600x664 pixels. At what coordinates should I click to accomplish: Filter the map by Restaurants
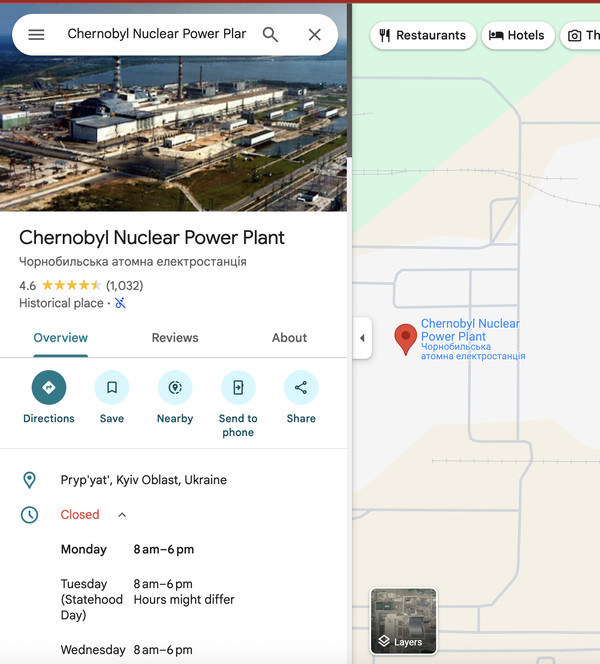click(x=422, y=35)
